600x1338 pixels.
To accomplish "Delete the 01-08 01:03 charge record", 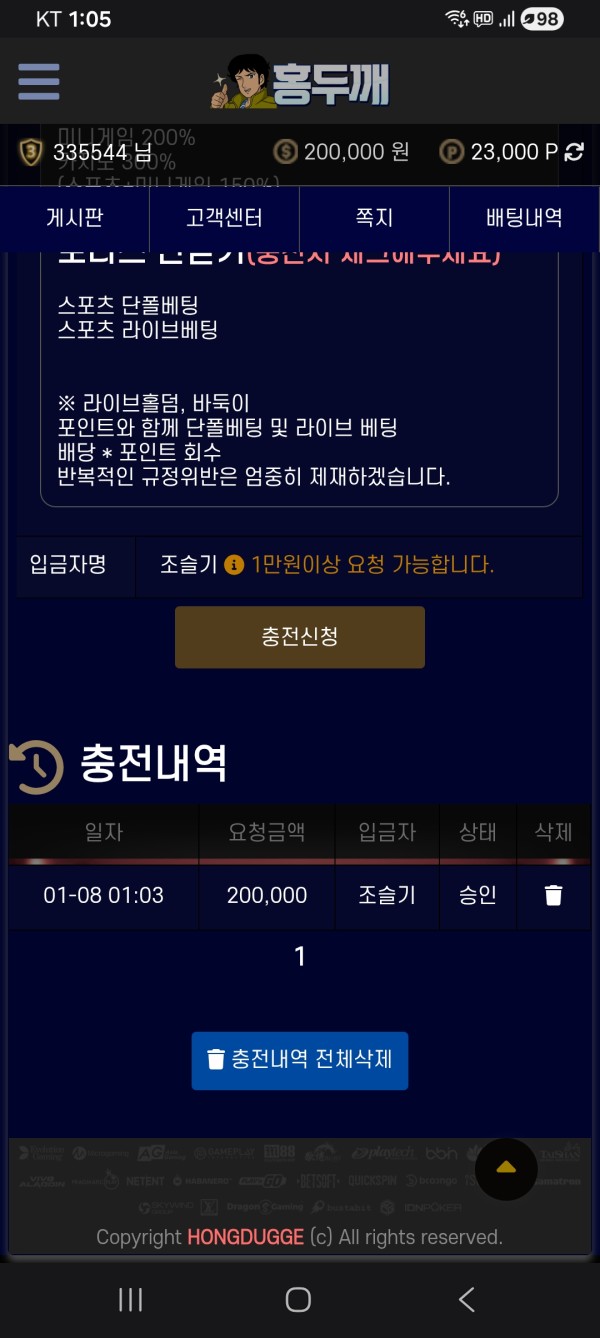I will tap(553, 895).
